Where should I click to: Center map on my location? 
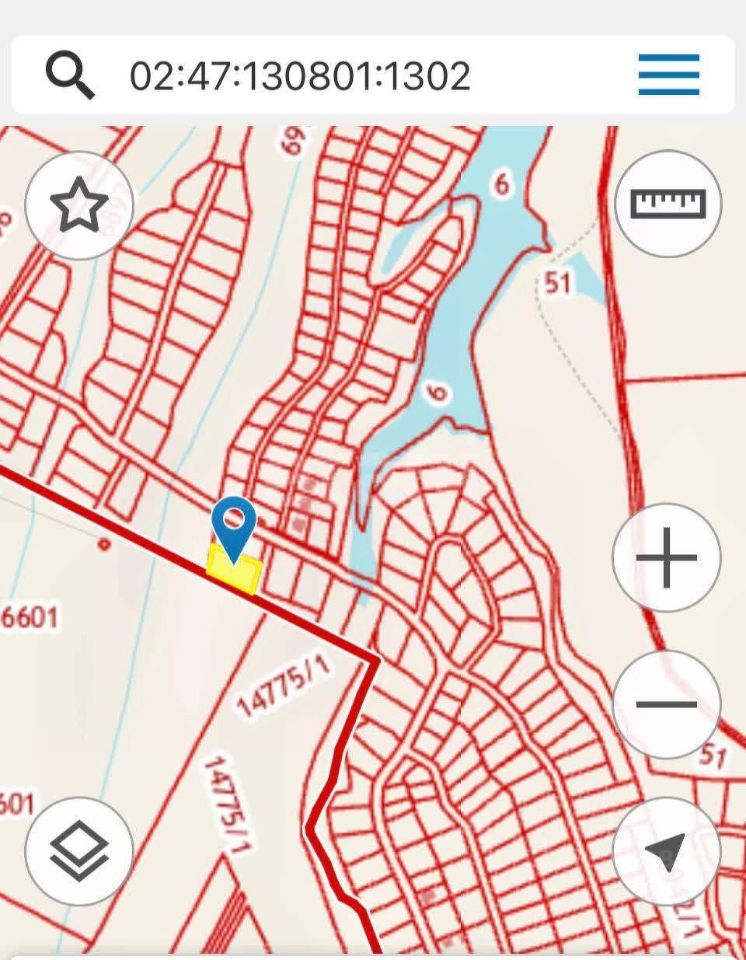tap(666, 851)
